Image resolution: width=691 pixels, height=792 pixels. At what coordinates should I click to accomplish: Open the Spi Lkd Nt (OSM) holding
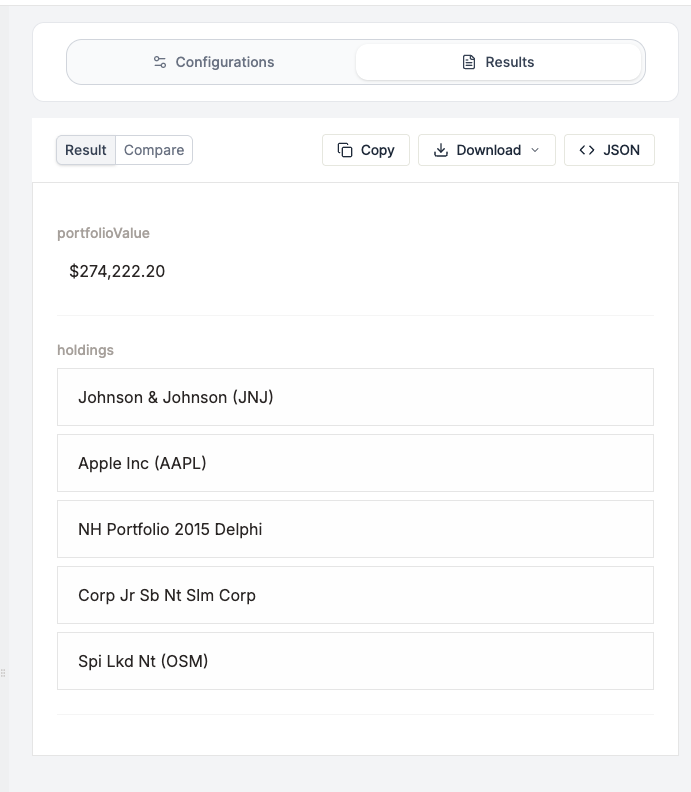pyautogui.click(x=355, y=661)
